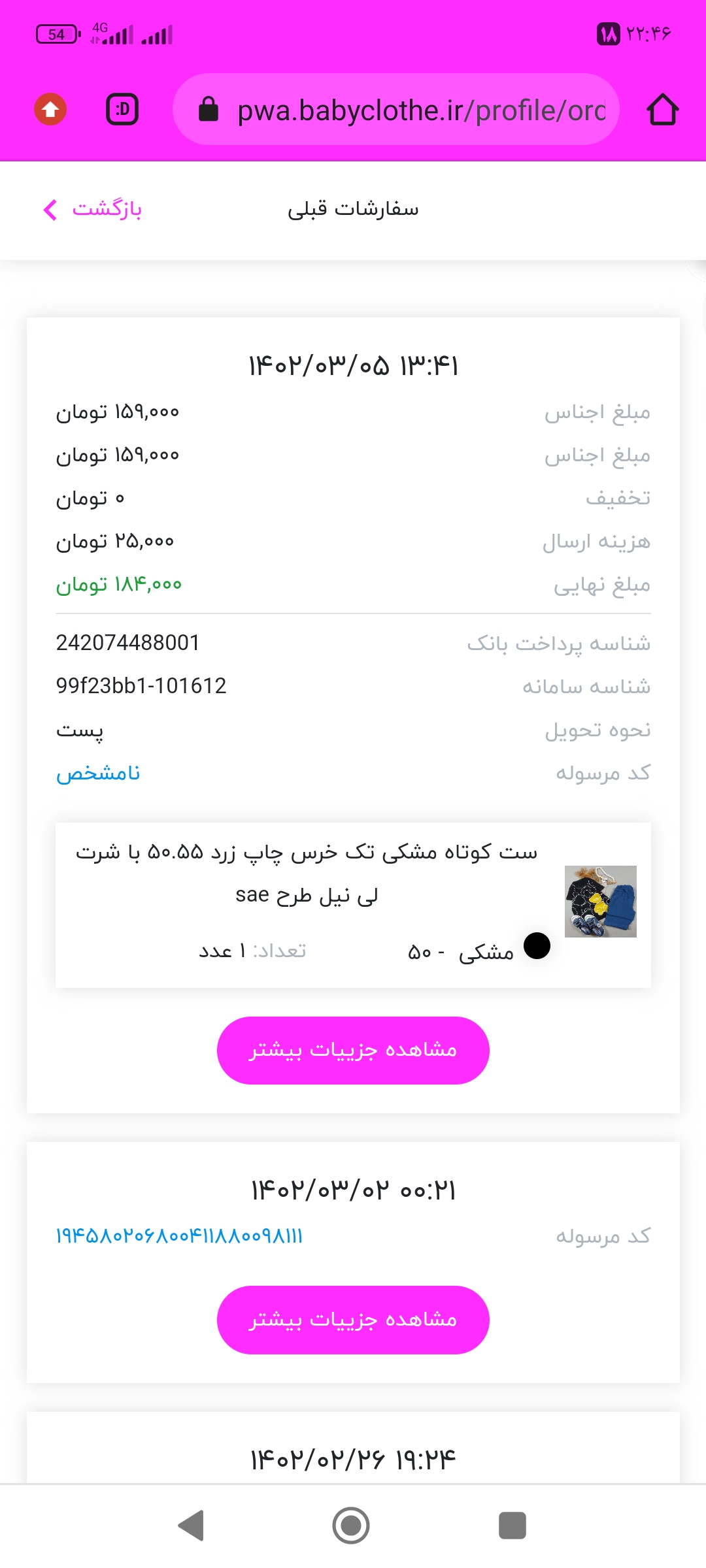Image resolution: width=706 pixels, height=1568 pixels.
Task: Tap the red upload arrow icon
Action: [x=50, y=109]
